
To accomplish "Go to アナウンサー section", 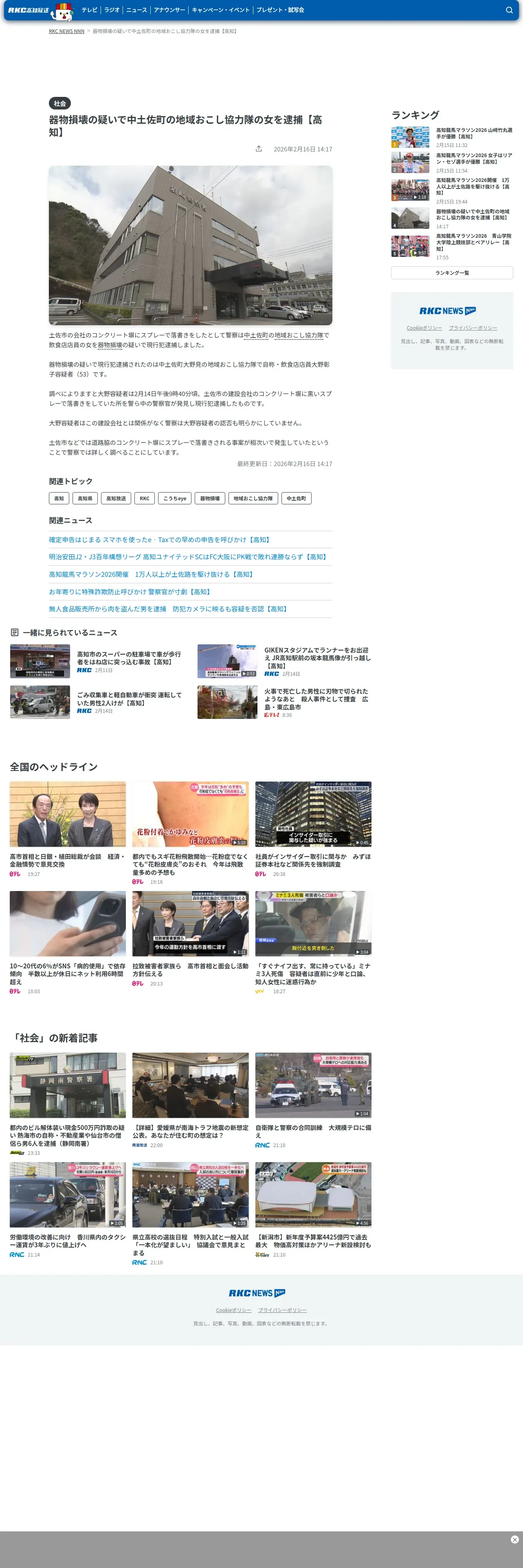I will [169, 10].
